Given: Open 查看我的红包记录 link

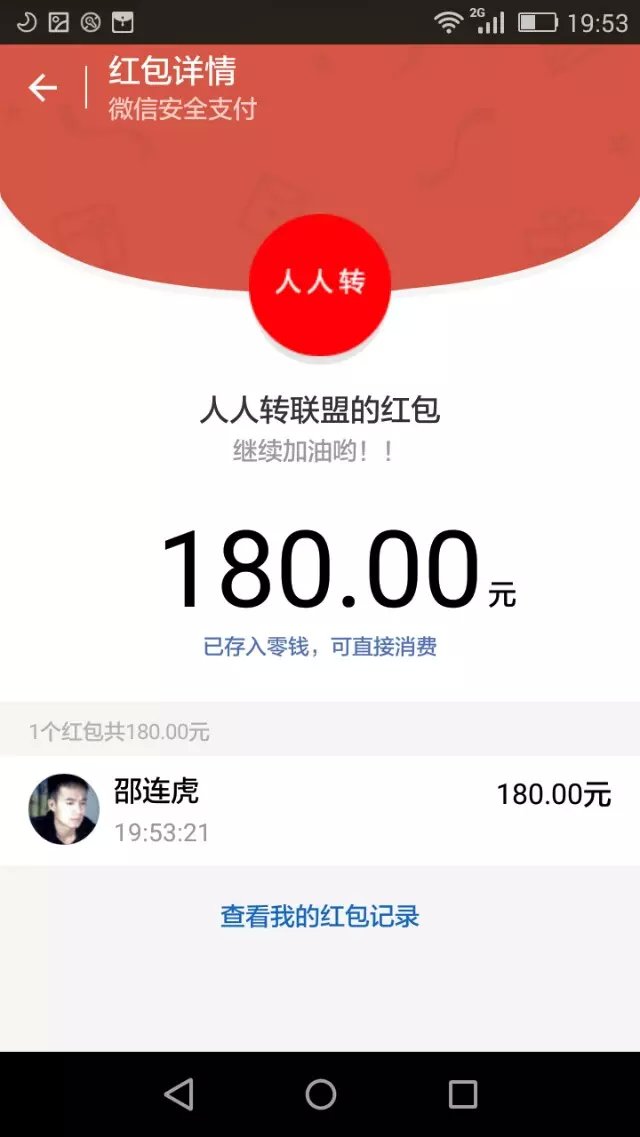Looking at the screenshot, I should pyautogui.click(x=320, y=916).
